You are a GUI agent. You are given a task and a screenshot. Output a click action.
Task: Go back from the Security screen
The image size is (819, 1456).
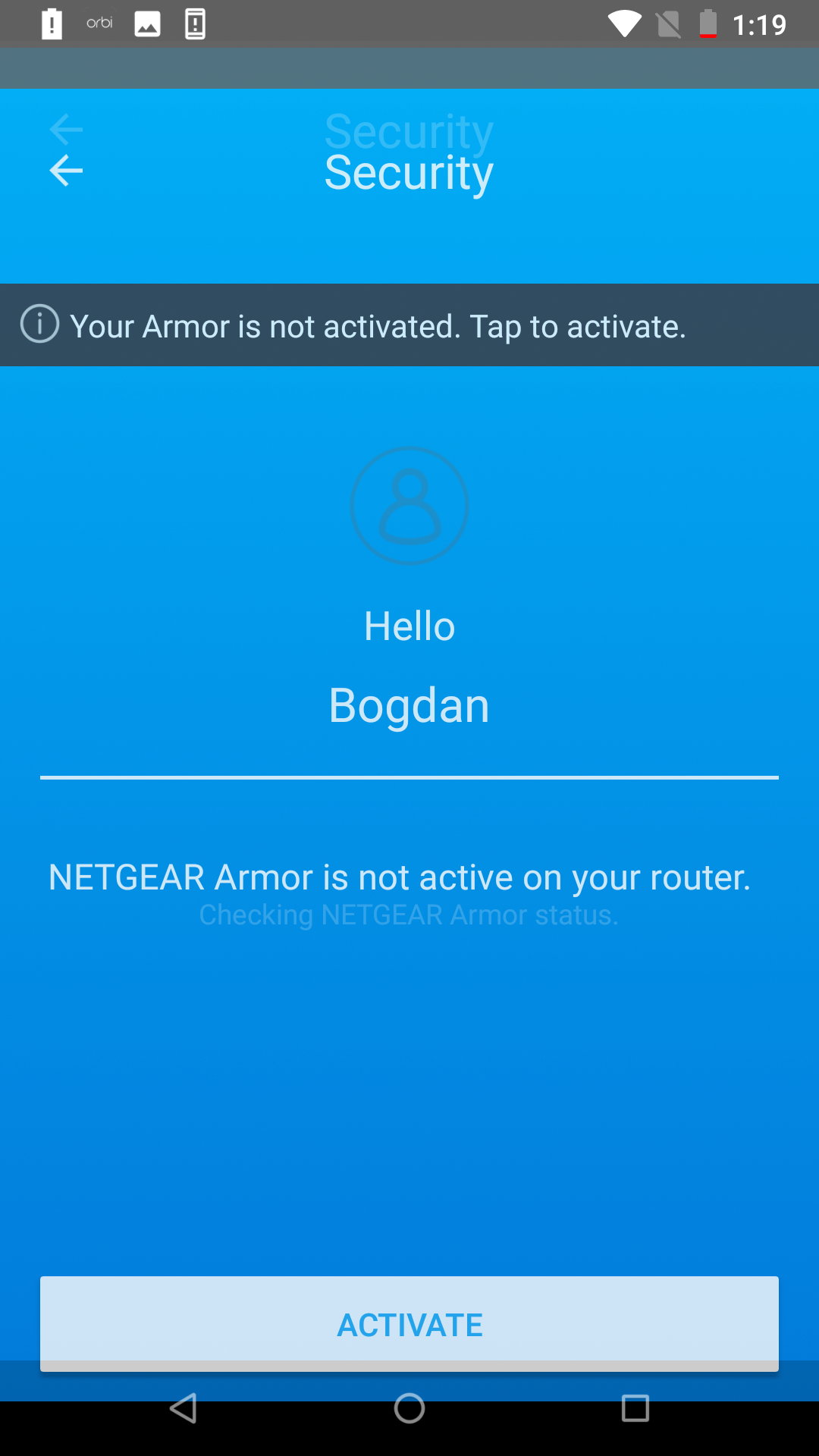tap(66, 171)
